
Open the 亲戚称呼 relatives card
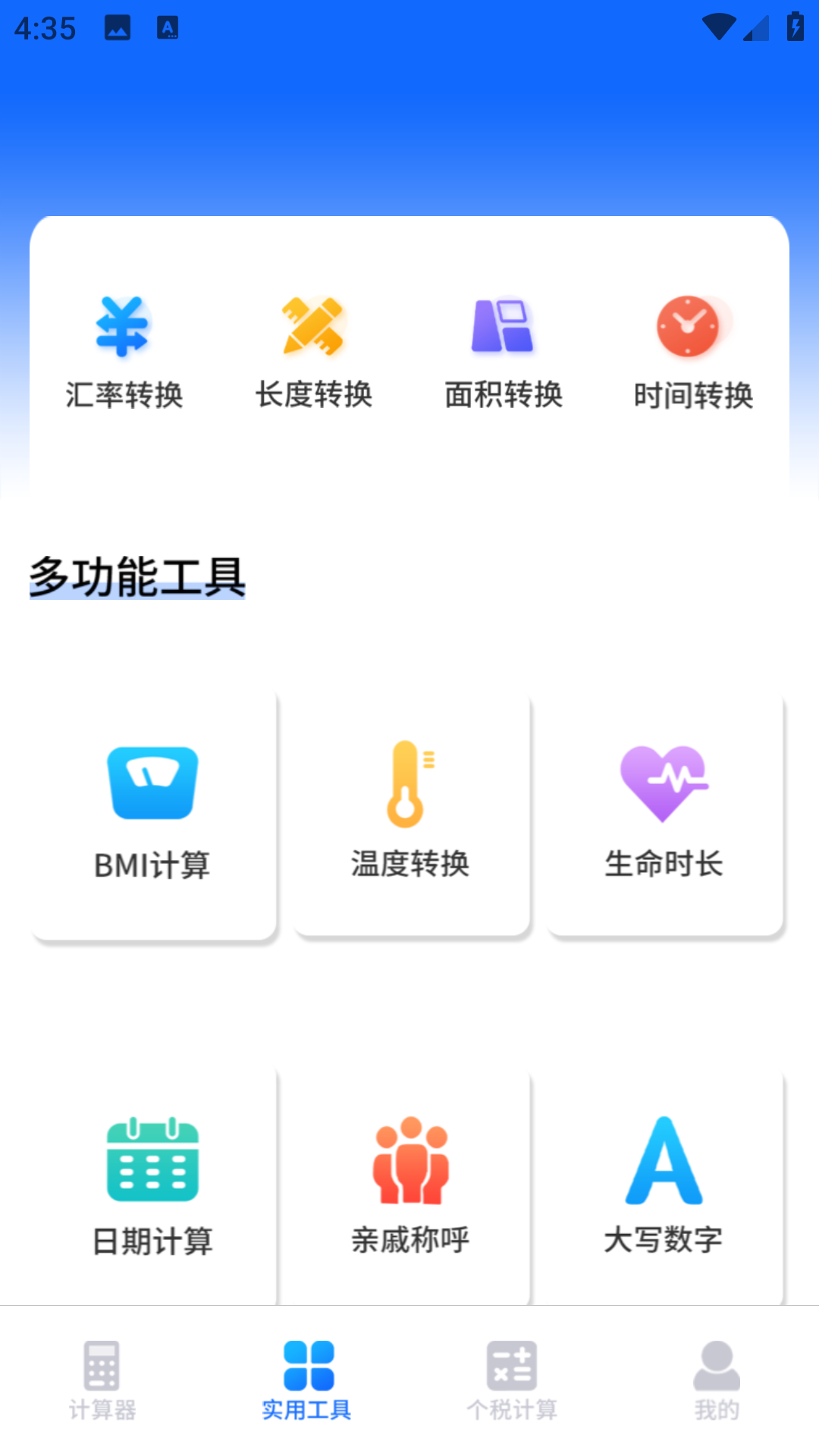(x=410, y=1187)
